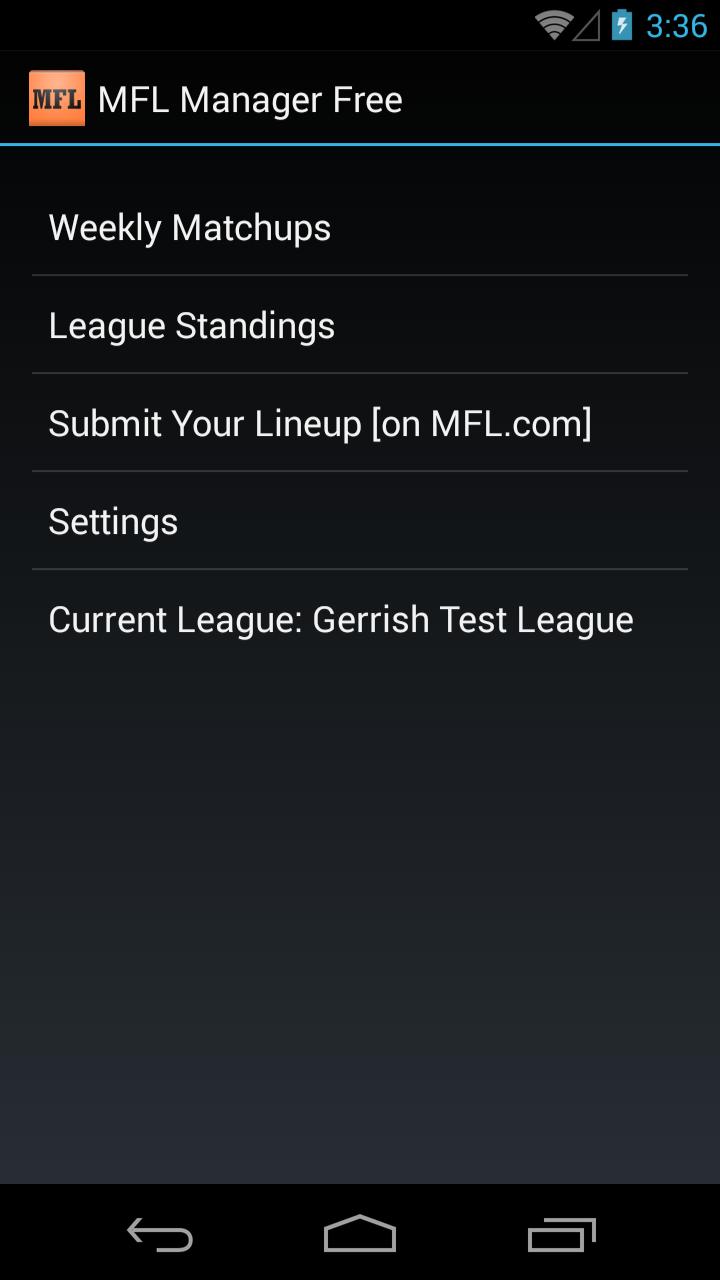Open Settings from the list
720x1280 pixels.
point(113,521)
